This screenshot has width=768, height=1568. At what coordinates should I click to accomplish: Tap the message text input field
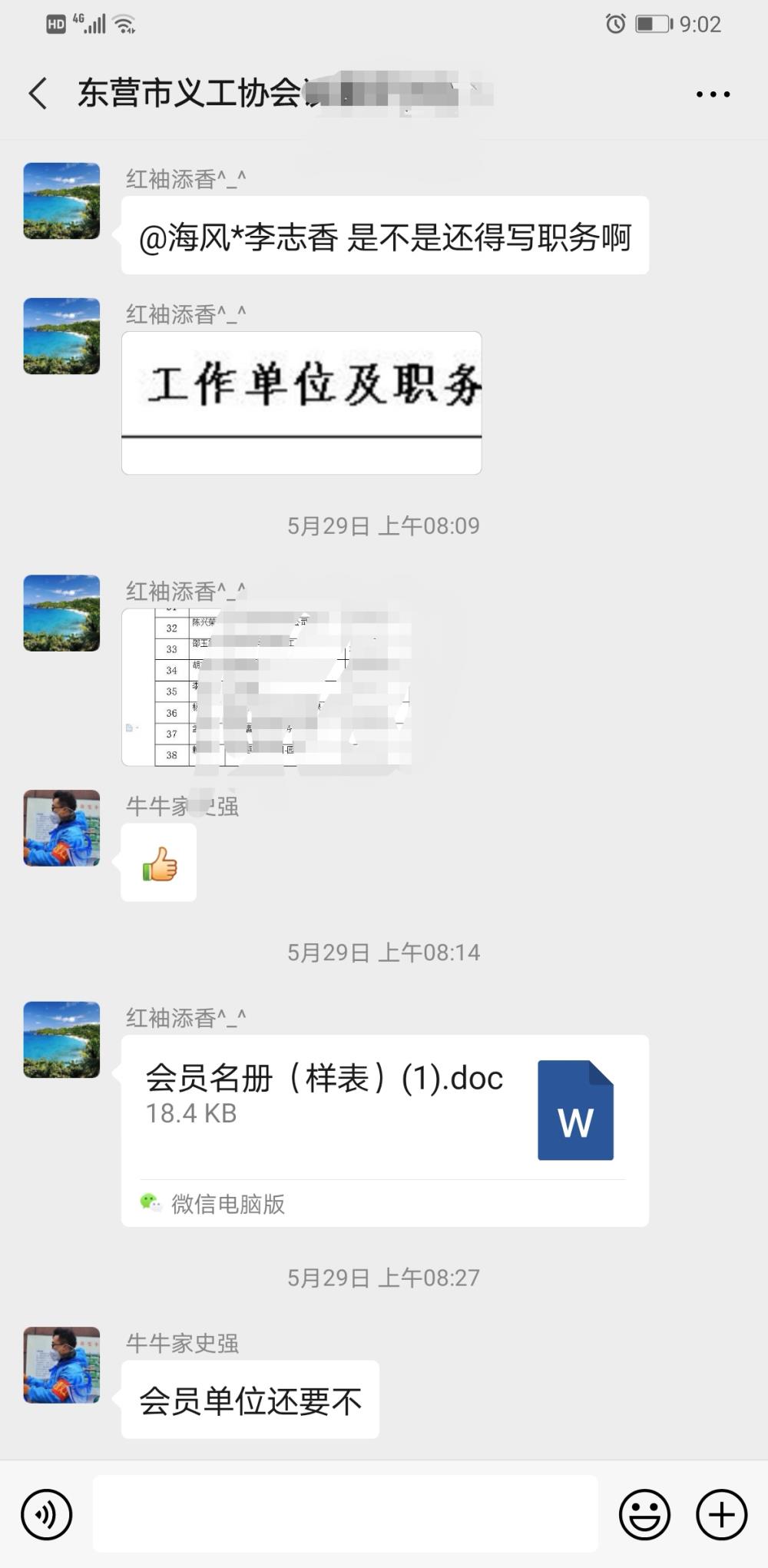pos(346,1513)
